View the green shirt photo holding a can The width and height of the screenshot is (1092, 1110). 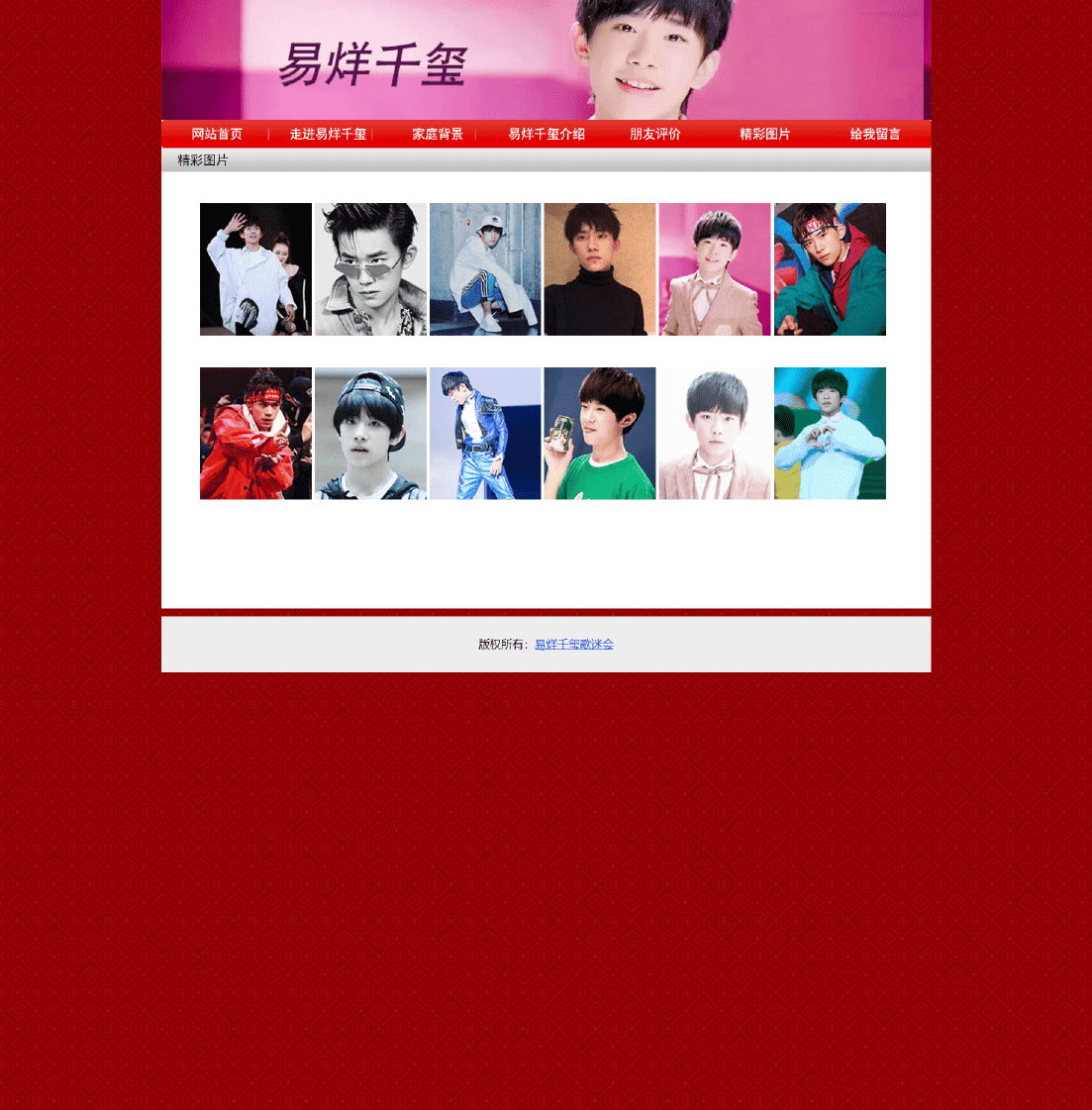[x=600, y=434]
